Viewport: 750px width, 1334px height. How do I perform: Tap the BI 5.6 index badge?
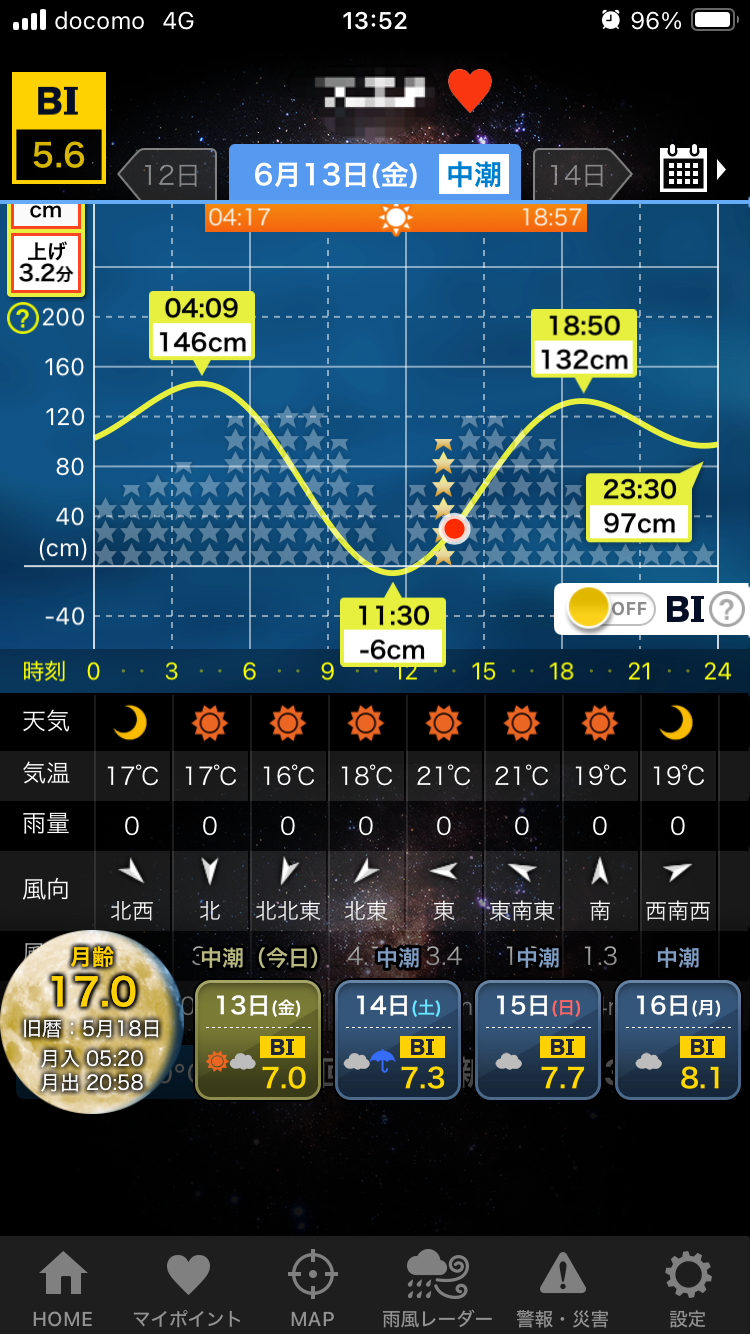[x=59, y=128]
